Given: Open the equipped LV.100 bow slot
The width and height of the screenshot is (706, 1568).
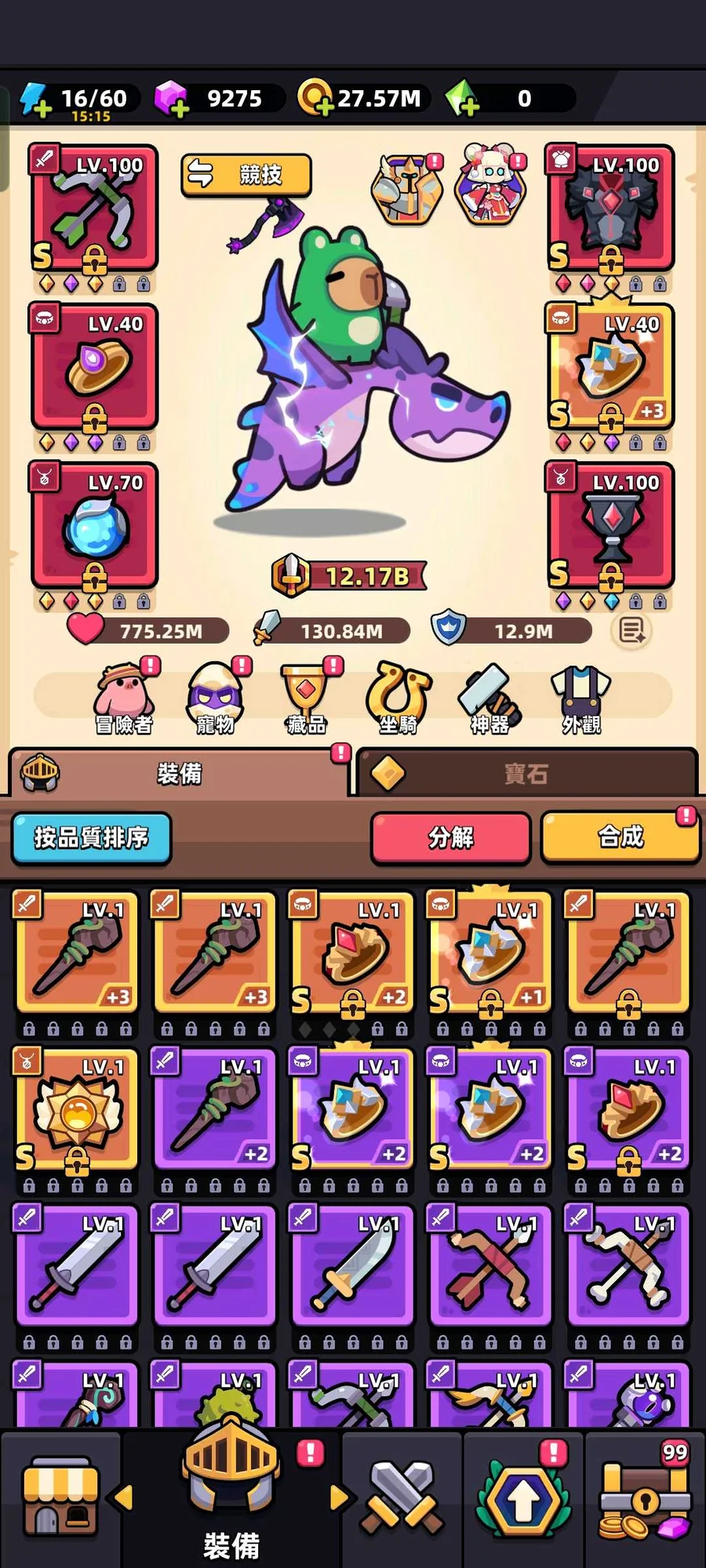Looking at the screenshot, I should 94,209.
